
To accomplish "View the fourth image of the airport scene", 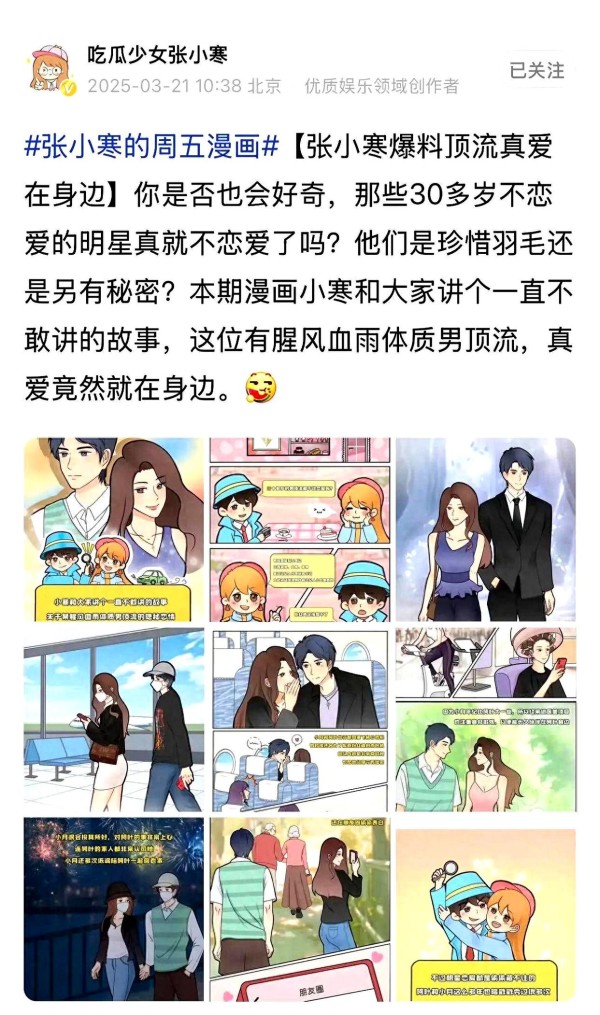I will (x=114, y=720).
